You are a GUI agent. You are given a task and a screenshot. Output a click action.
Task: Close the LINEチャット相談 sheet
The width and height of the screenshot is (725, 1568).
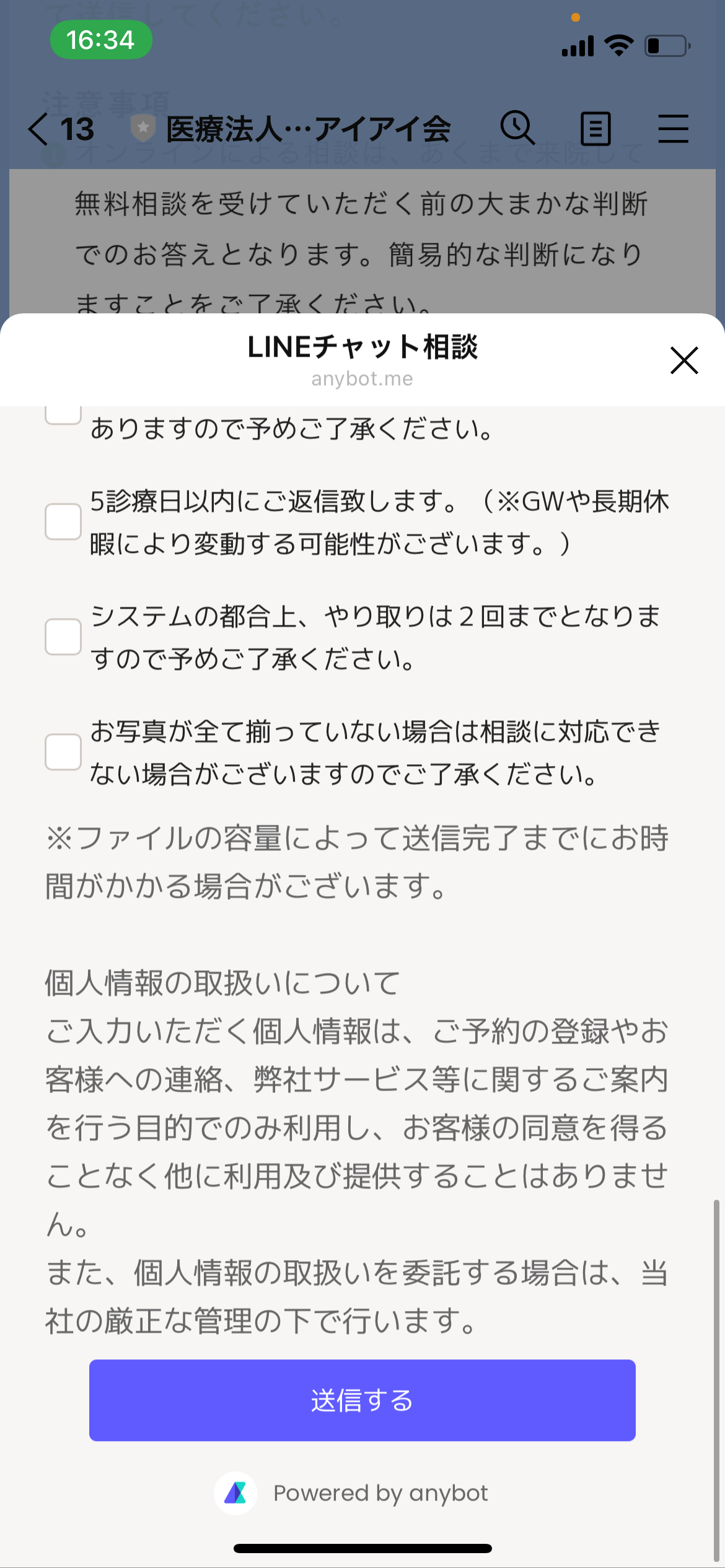(x=684, y=360)
